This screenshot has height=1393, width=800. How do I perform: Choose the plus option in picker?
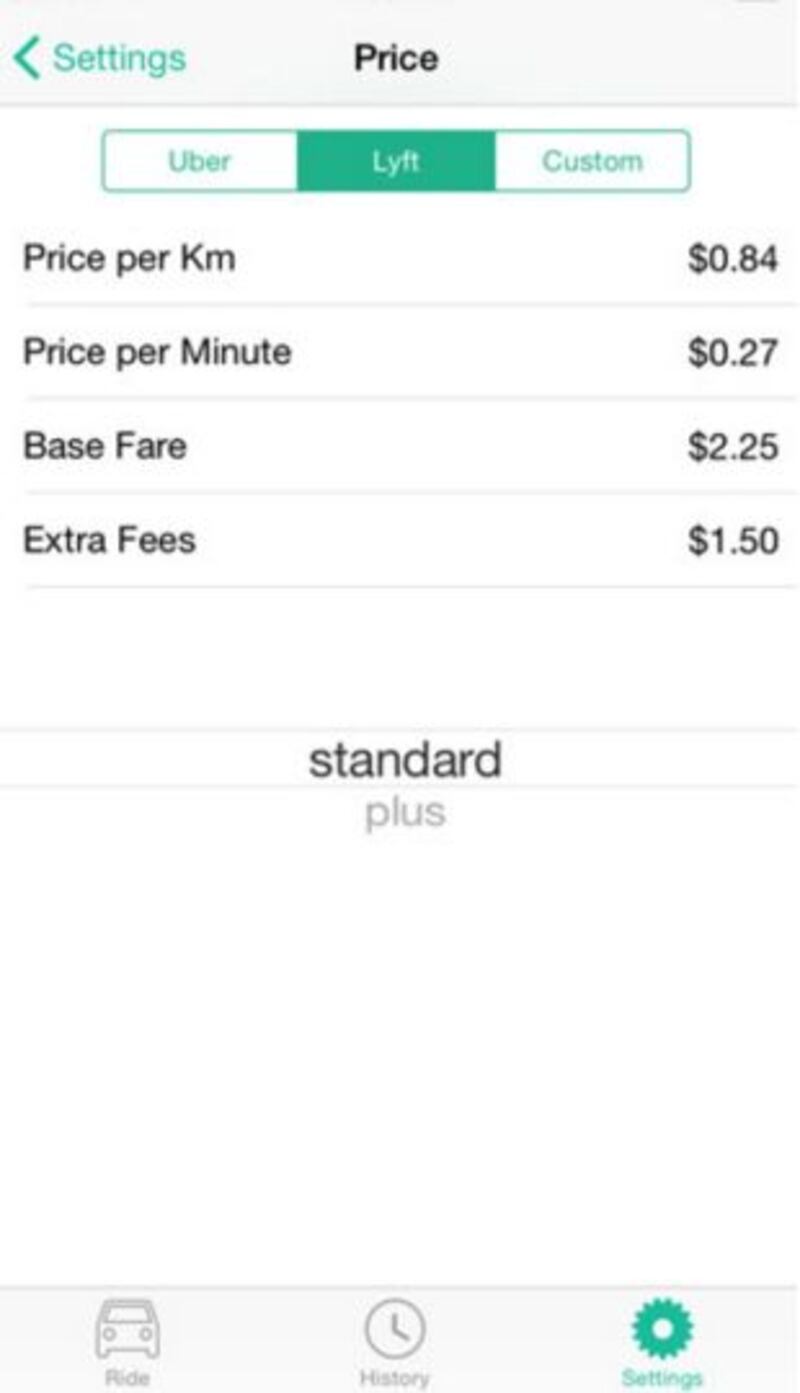[405, 812]
